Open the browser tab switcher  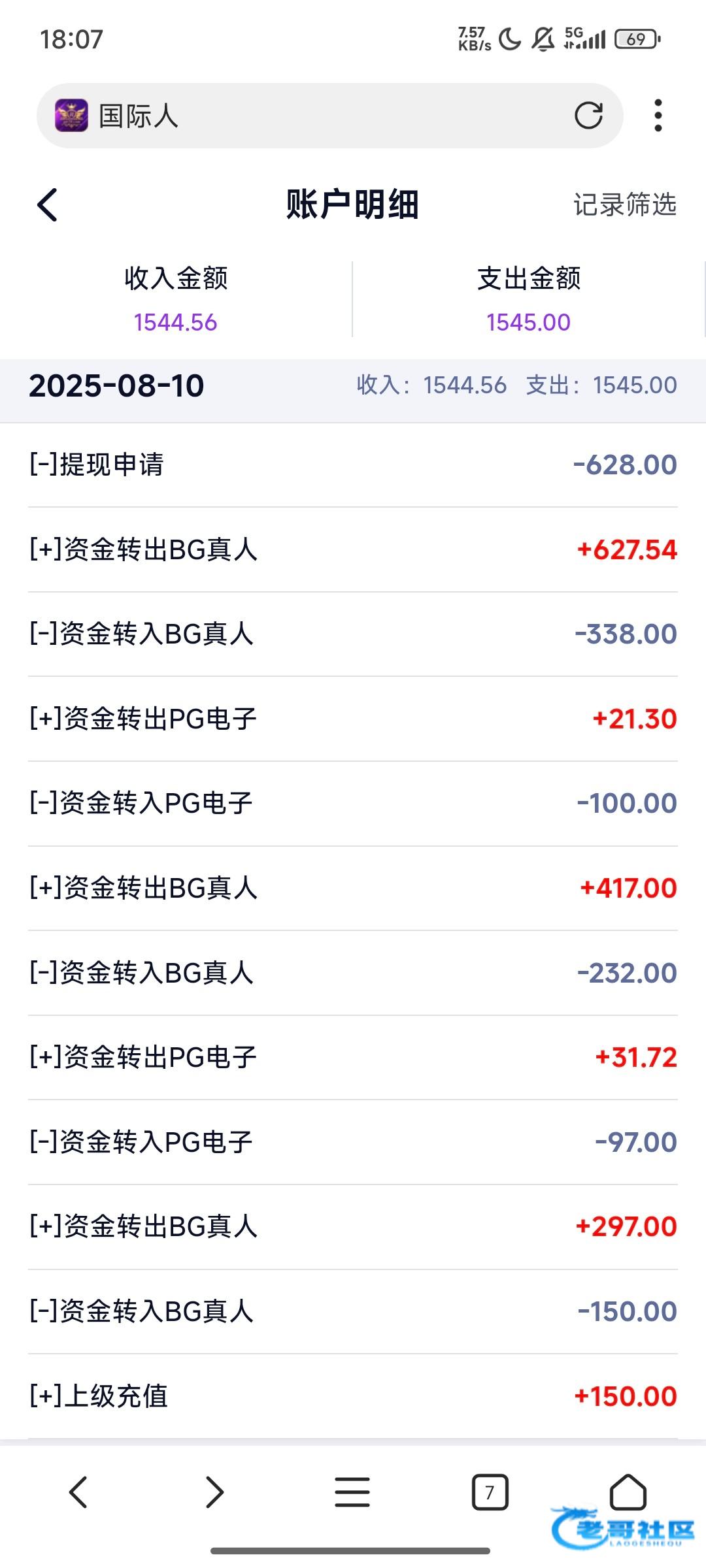click(490, 1492)
